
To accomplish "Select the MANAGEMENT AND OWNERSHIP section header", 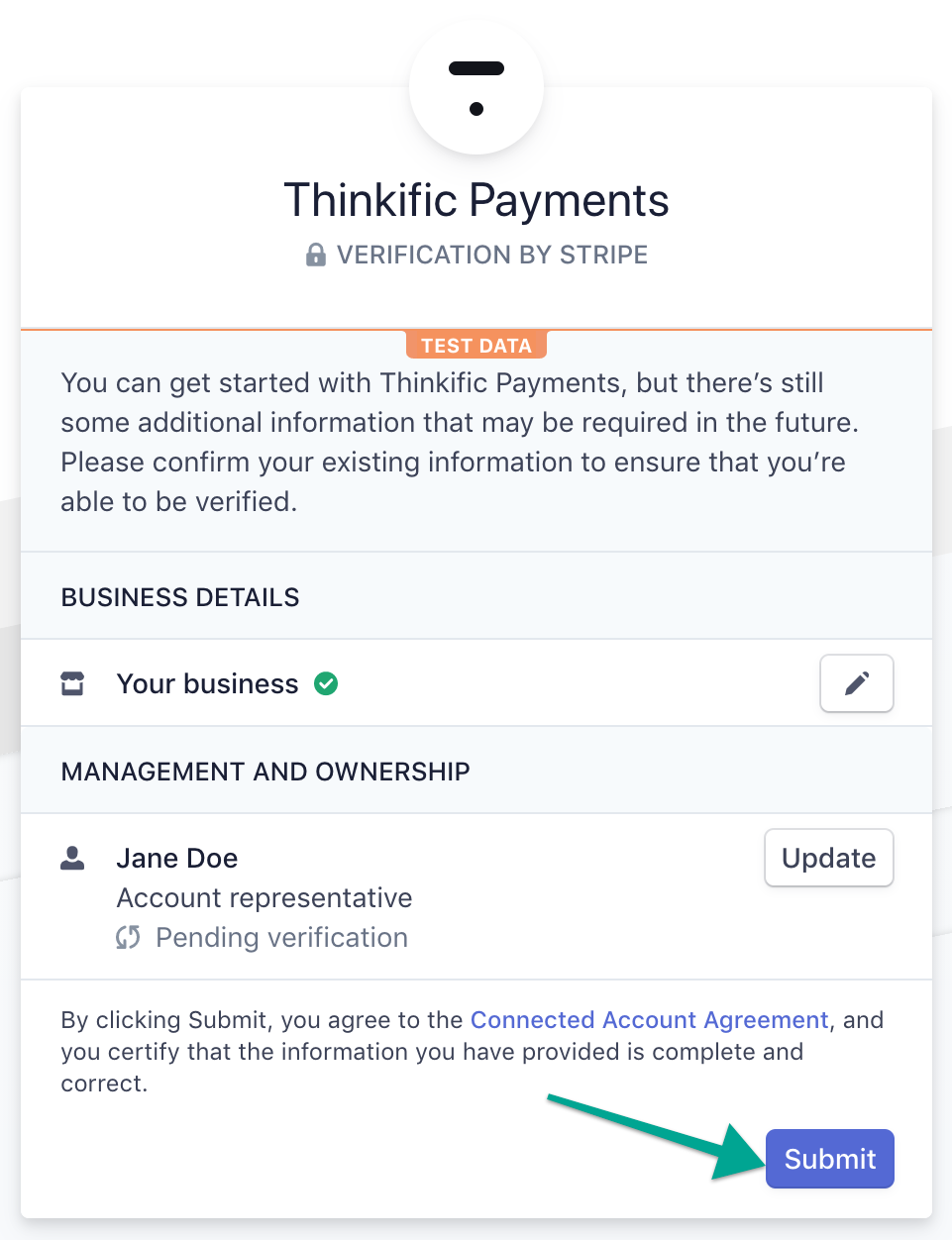I will tap(265, 771).
